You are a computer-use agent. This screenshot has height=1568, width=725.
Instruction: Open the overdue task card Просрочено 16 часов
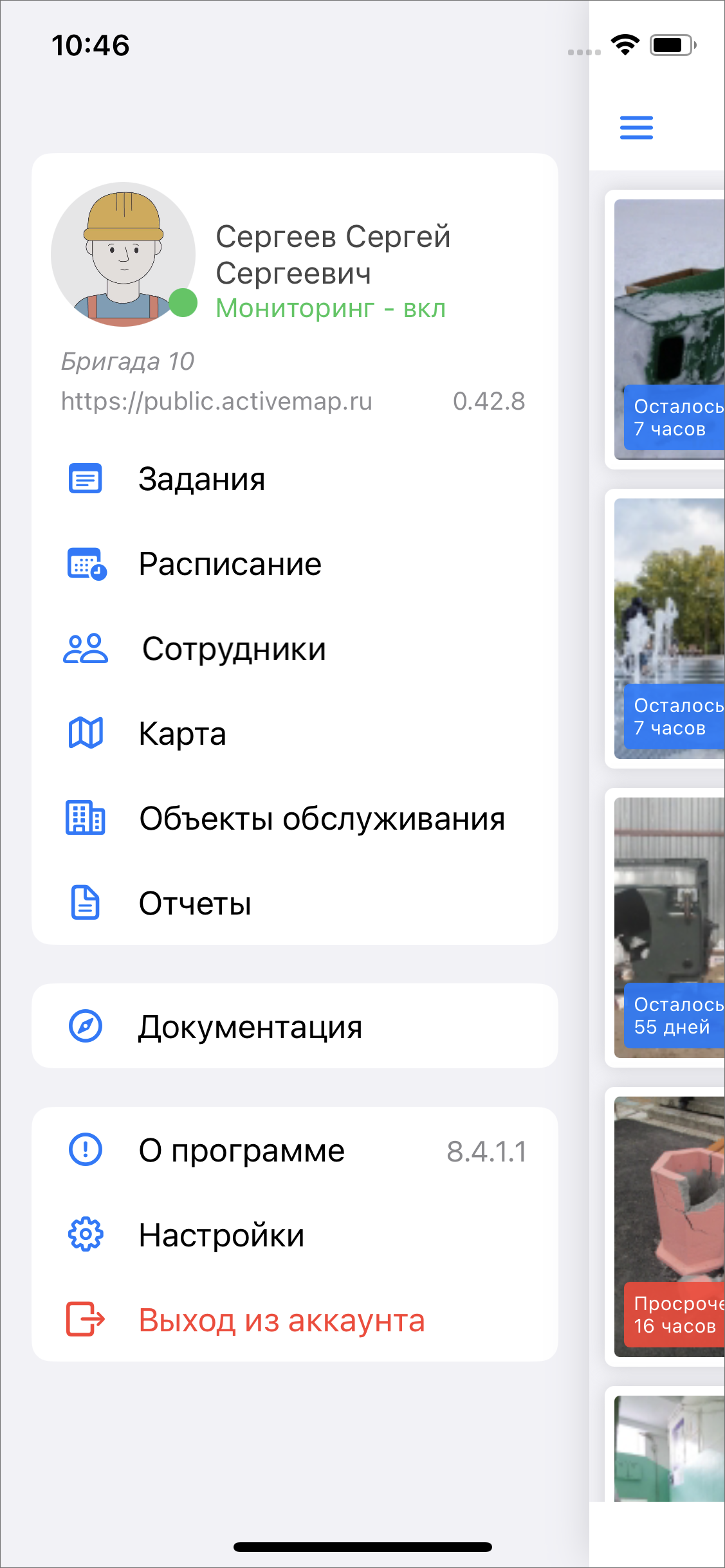666,1226
